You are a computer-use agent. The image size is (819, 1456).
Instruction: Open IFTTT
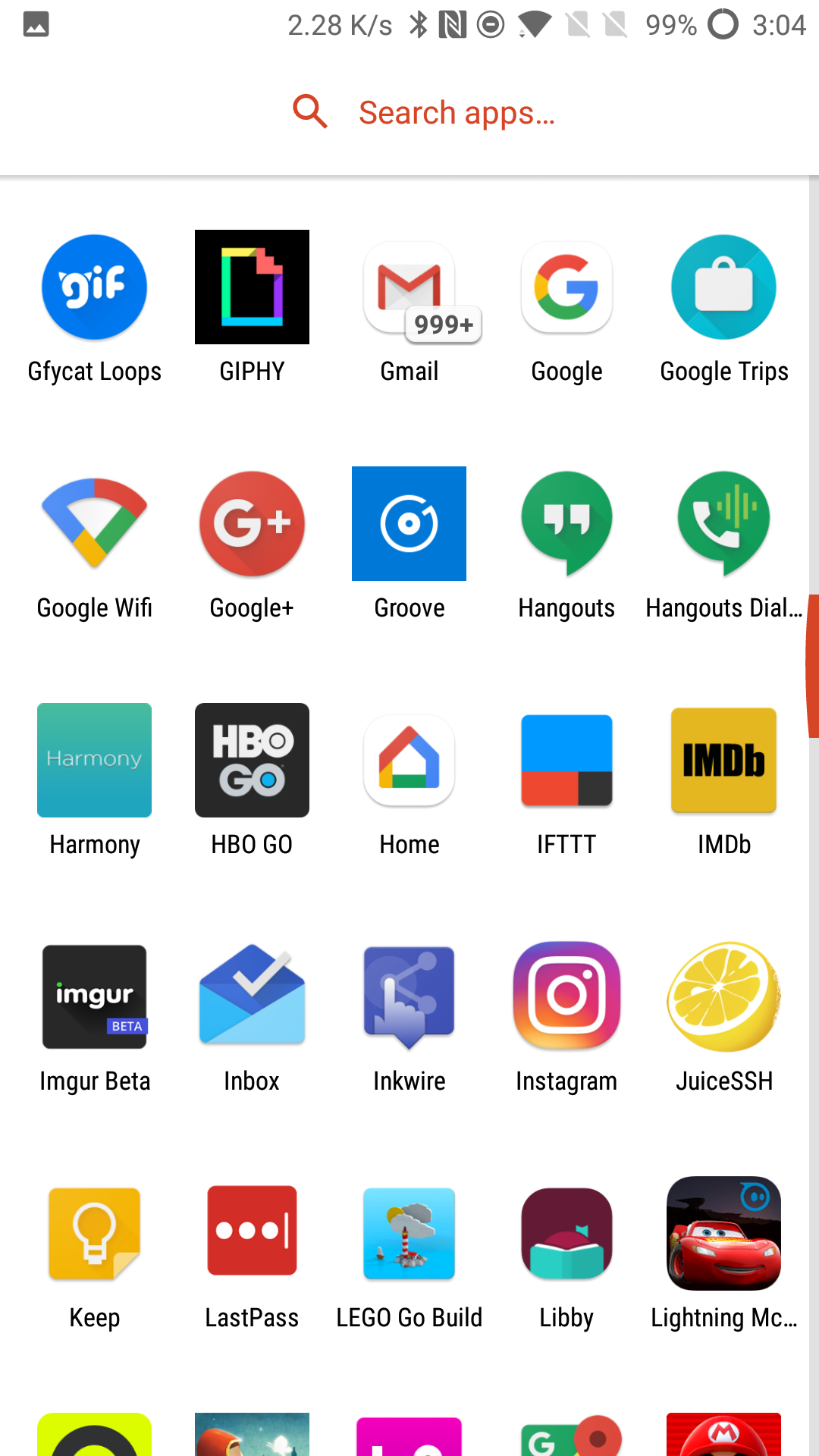[566, 760]
